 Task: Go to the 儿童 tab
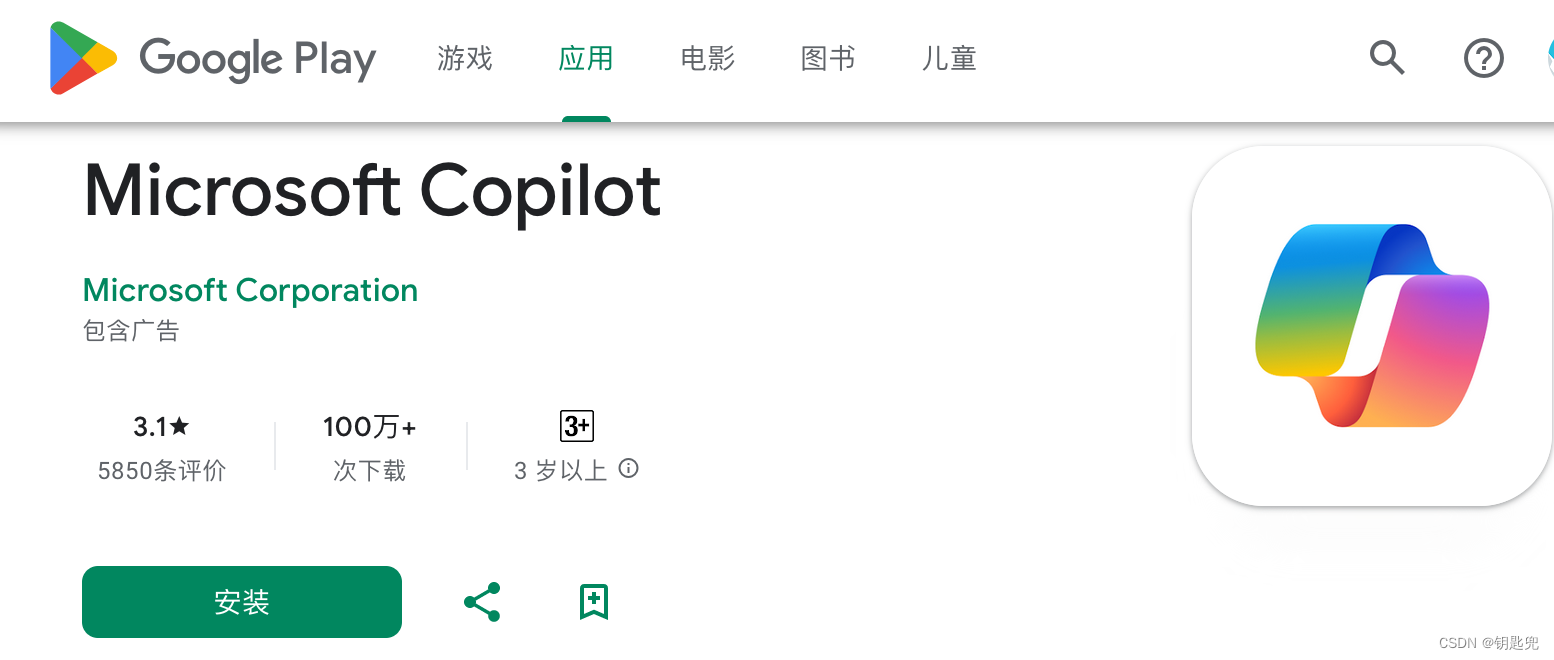tap(949, 58)
